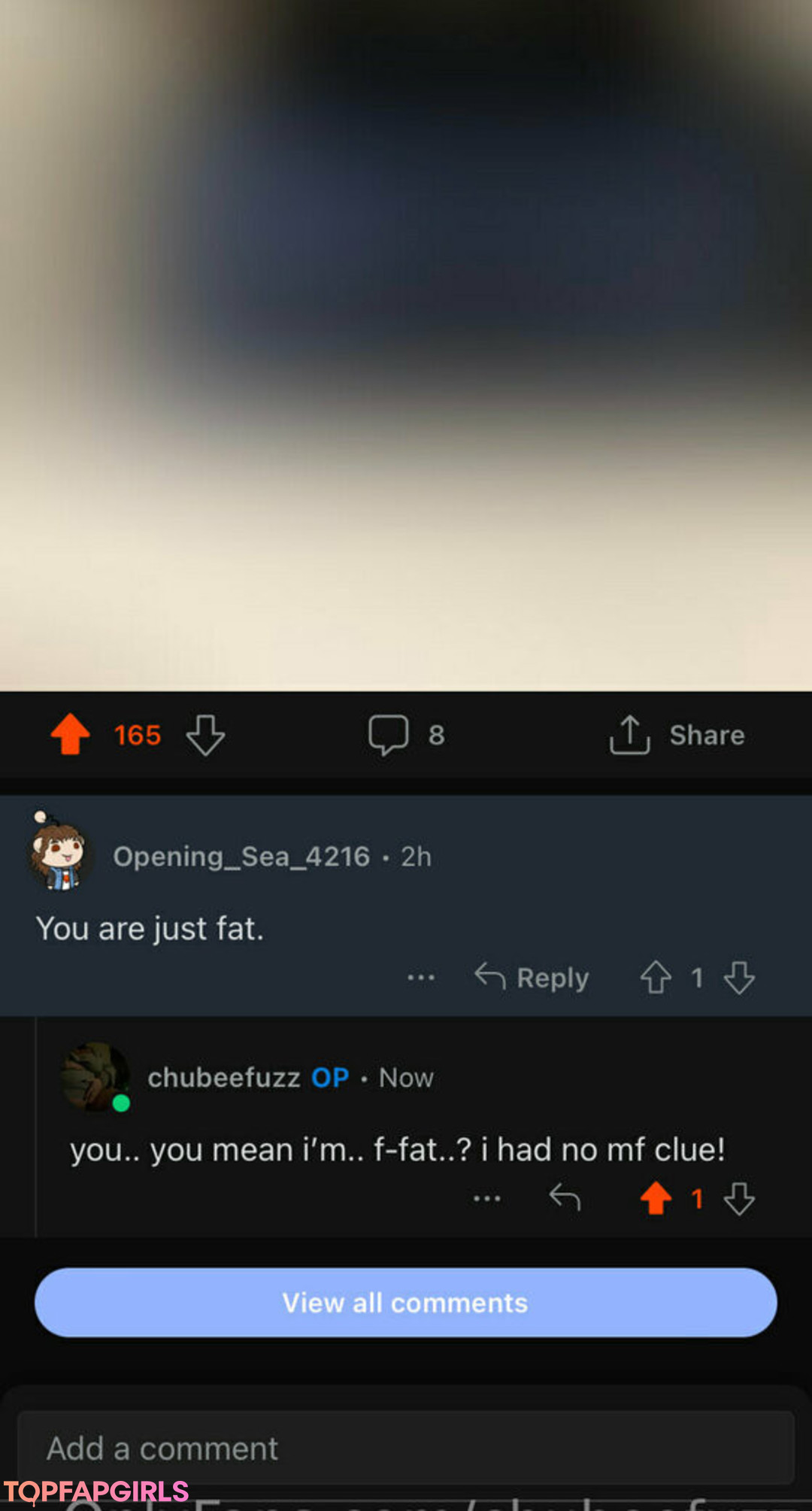Downvote chubeefuzz's reply
This screenshot has width=812, height=1511.
click(739, 1198)
